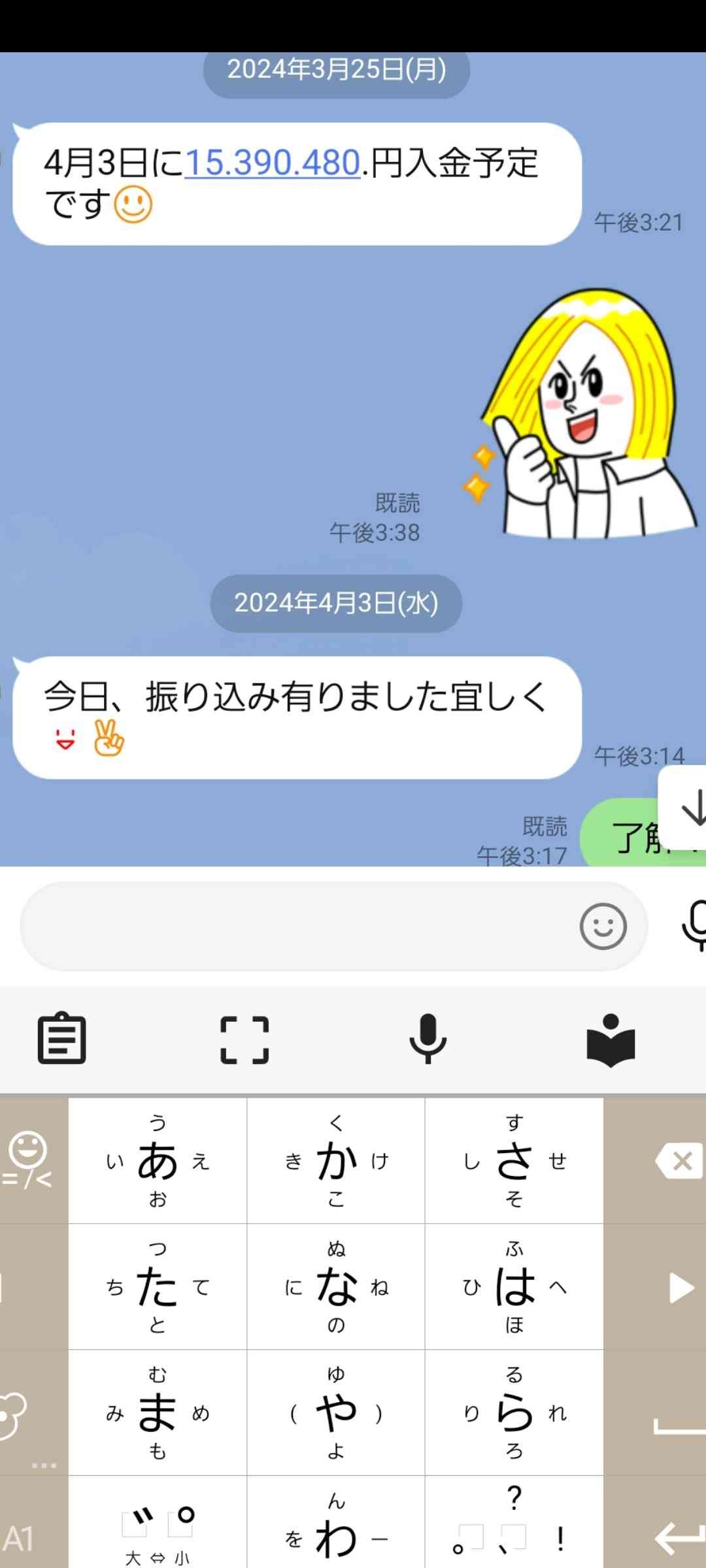
Task: Tap the ま key
Action: pyautogui.click(x=158, y=1413)
